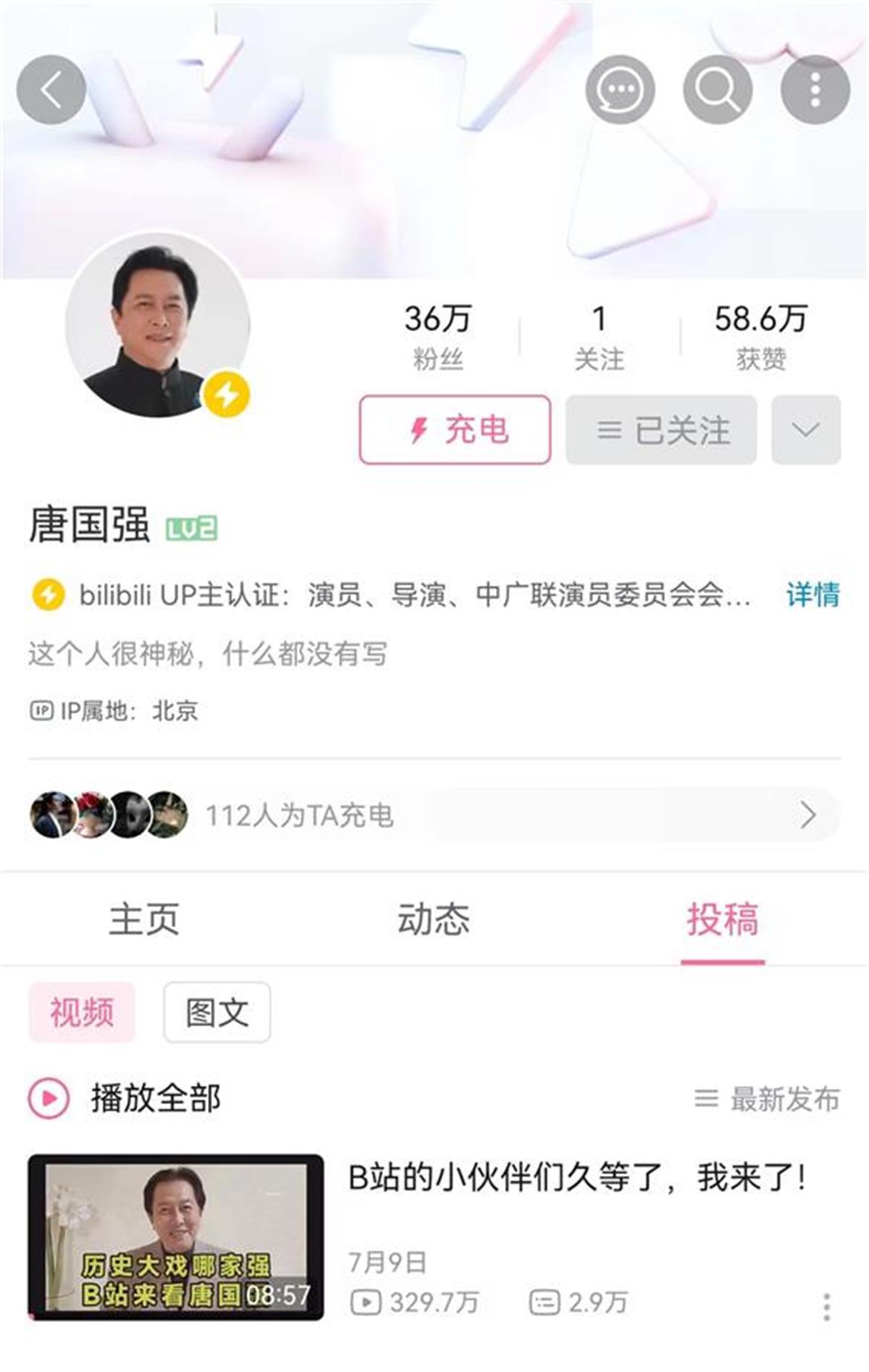869x1372 pixels.
Task: Select the 视频 filter chip
Action: 82,1011
